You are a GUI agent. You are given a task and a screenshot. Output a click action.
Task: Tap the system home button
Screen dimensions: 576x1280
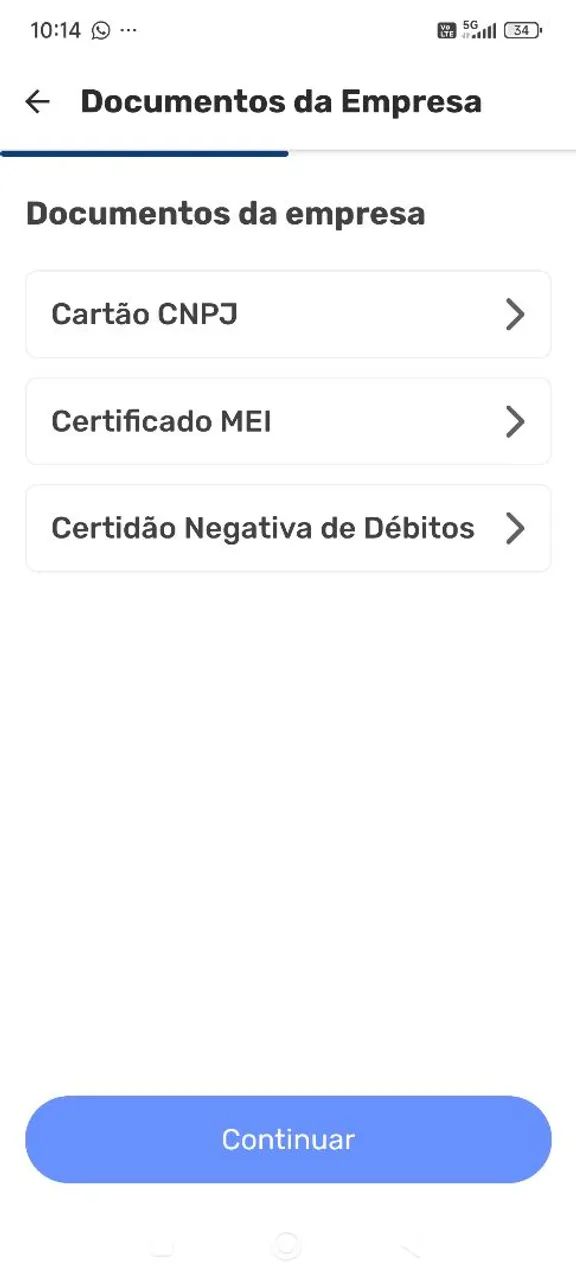(287, 1246)
